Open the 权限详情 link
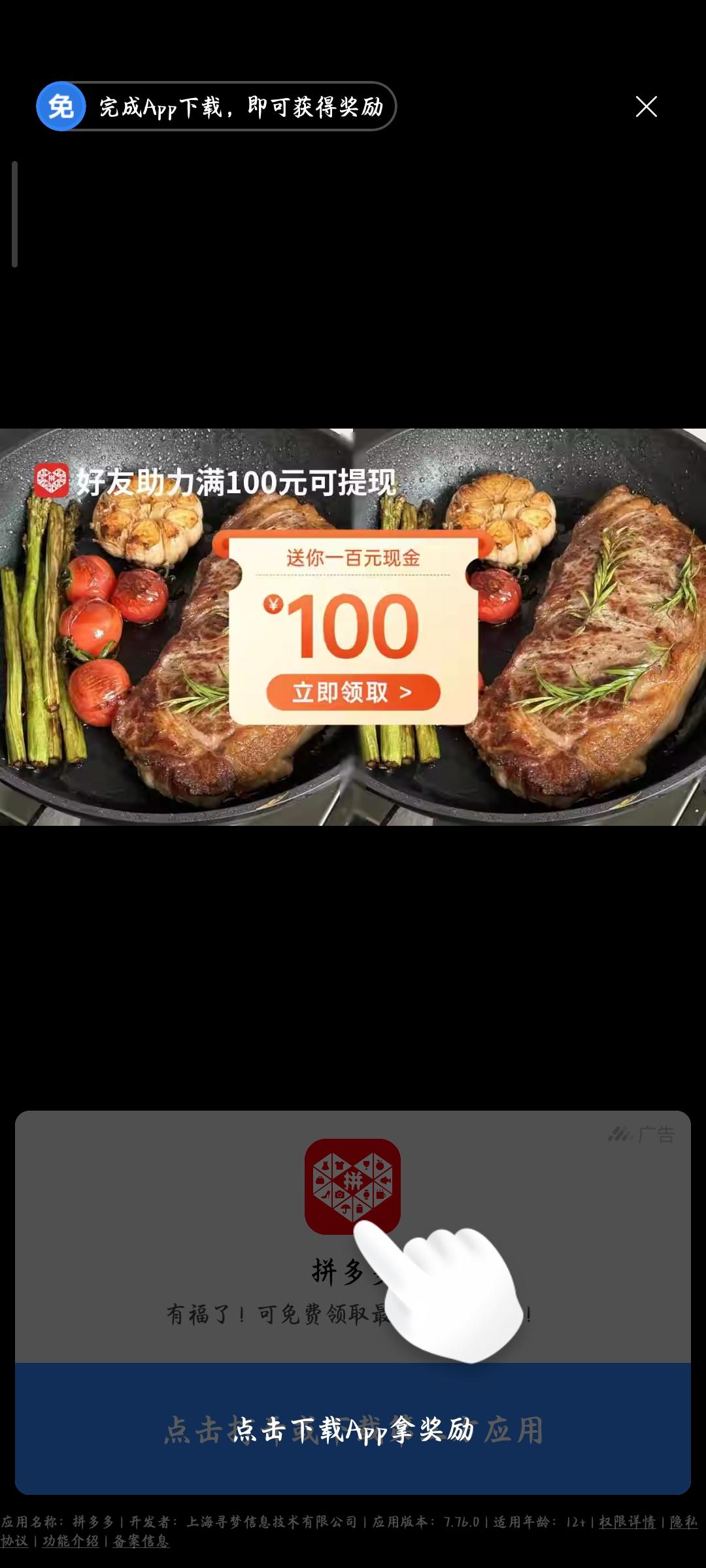Screen dimensions: 706x1568 (x=627, y=1522)
